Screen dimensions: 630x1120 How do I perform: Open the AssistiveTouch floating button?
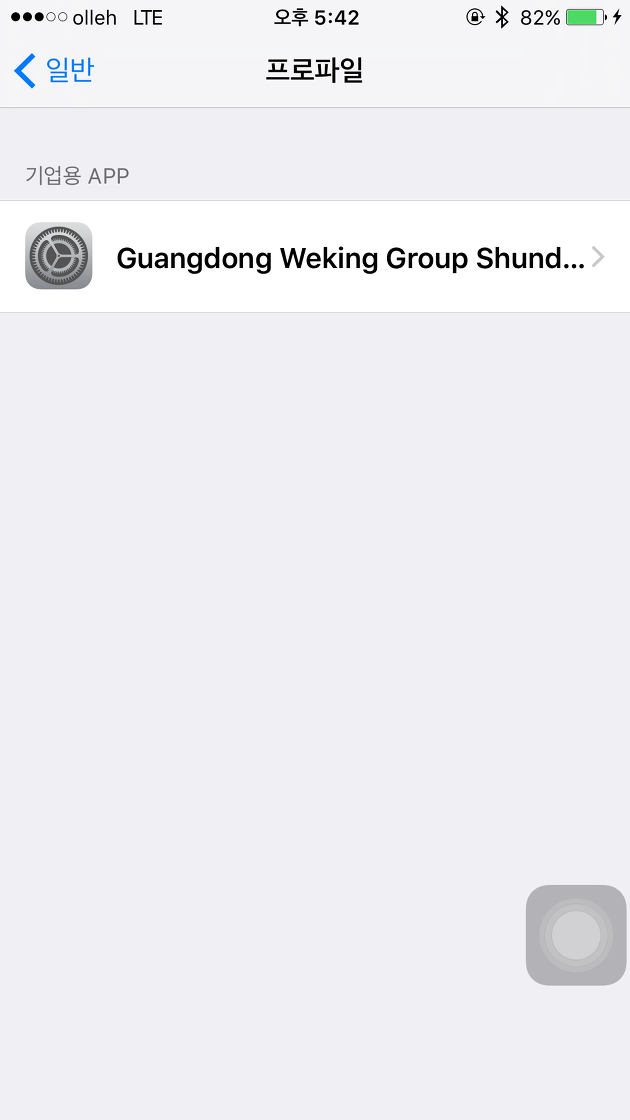pyautogui.click(x=576, y=935)
